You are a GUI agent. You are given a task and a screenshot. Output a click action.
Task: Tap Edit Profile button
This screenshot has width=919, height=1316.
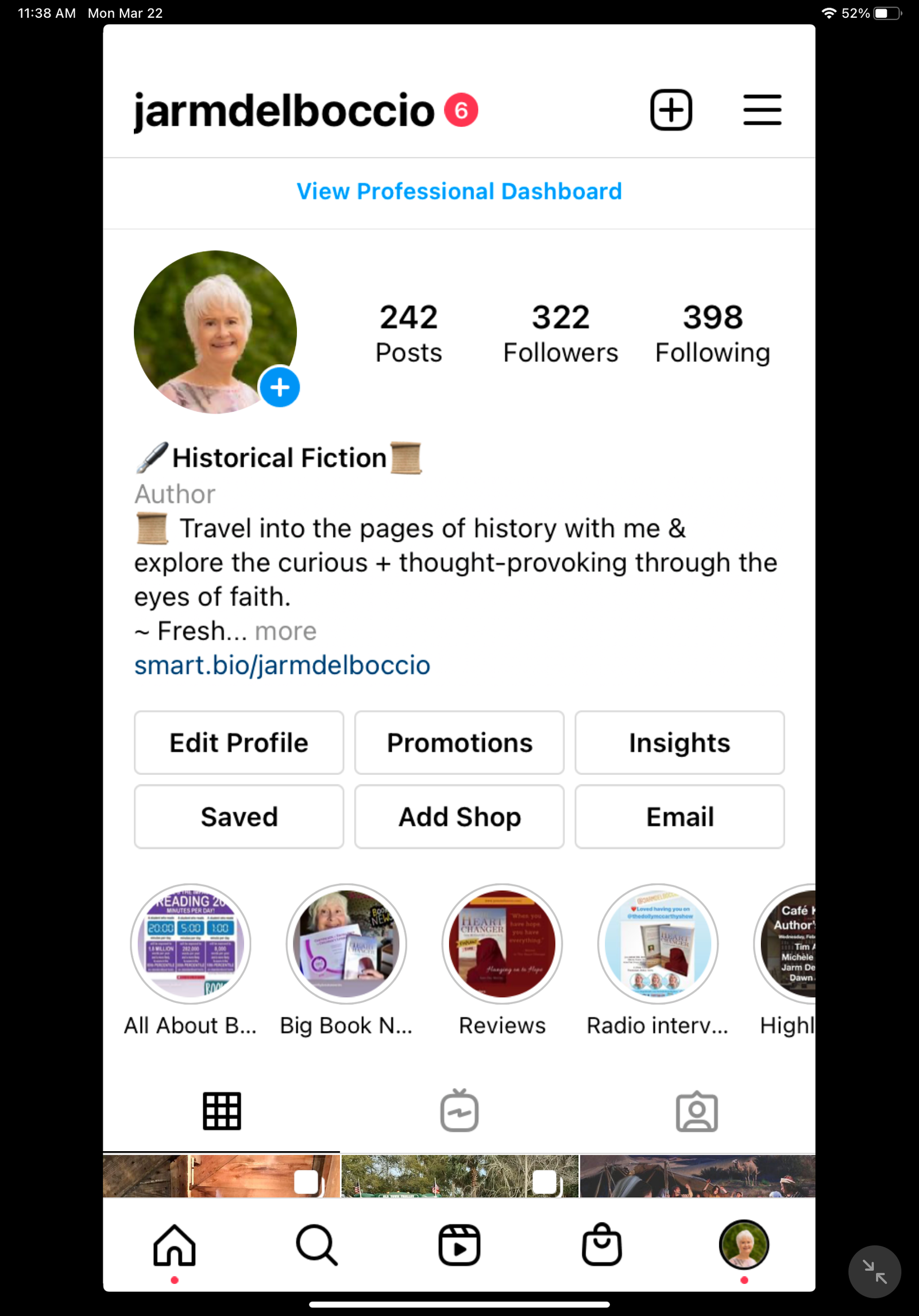pyautogui.click(x=239, y=743)
